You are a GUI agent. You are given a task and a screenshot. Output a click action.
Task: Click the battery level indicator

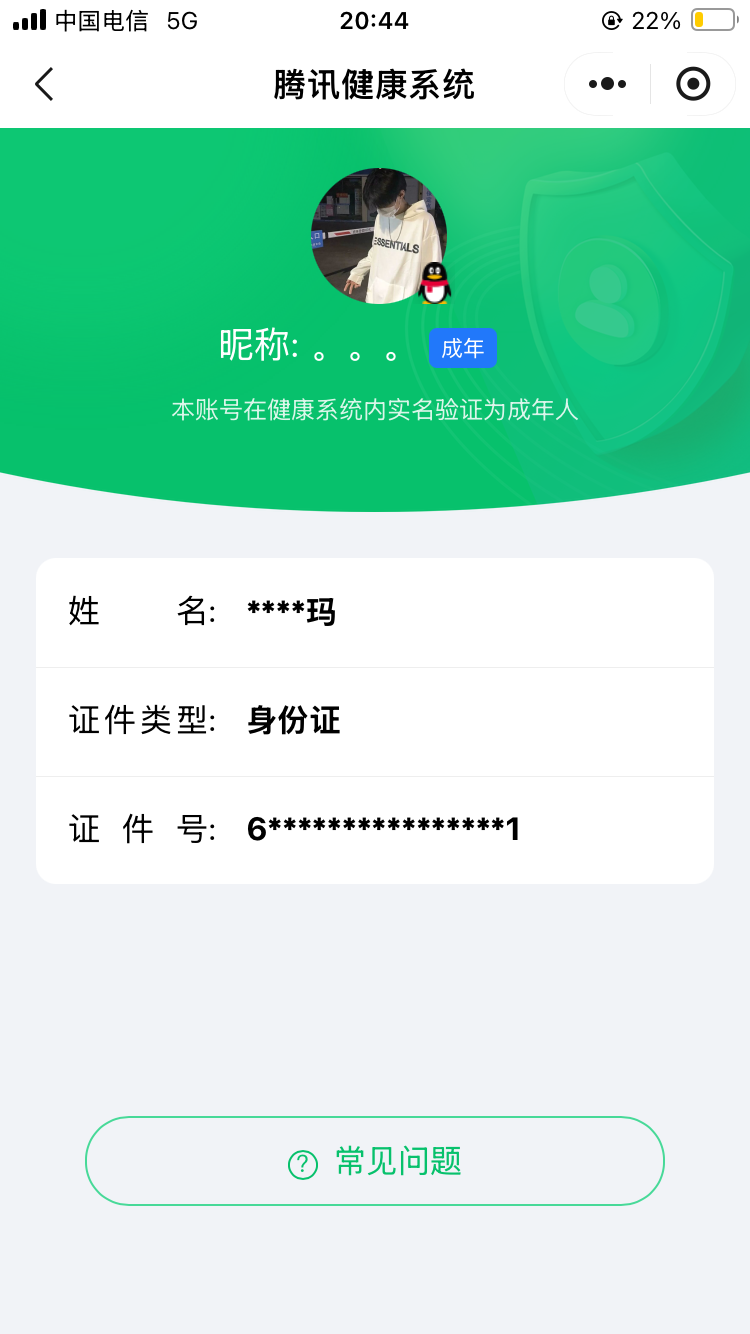pyautogui.click(x=712, y=19)
